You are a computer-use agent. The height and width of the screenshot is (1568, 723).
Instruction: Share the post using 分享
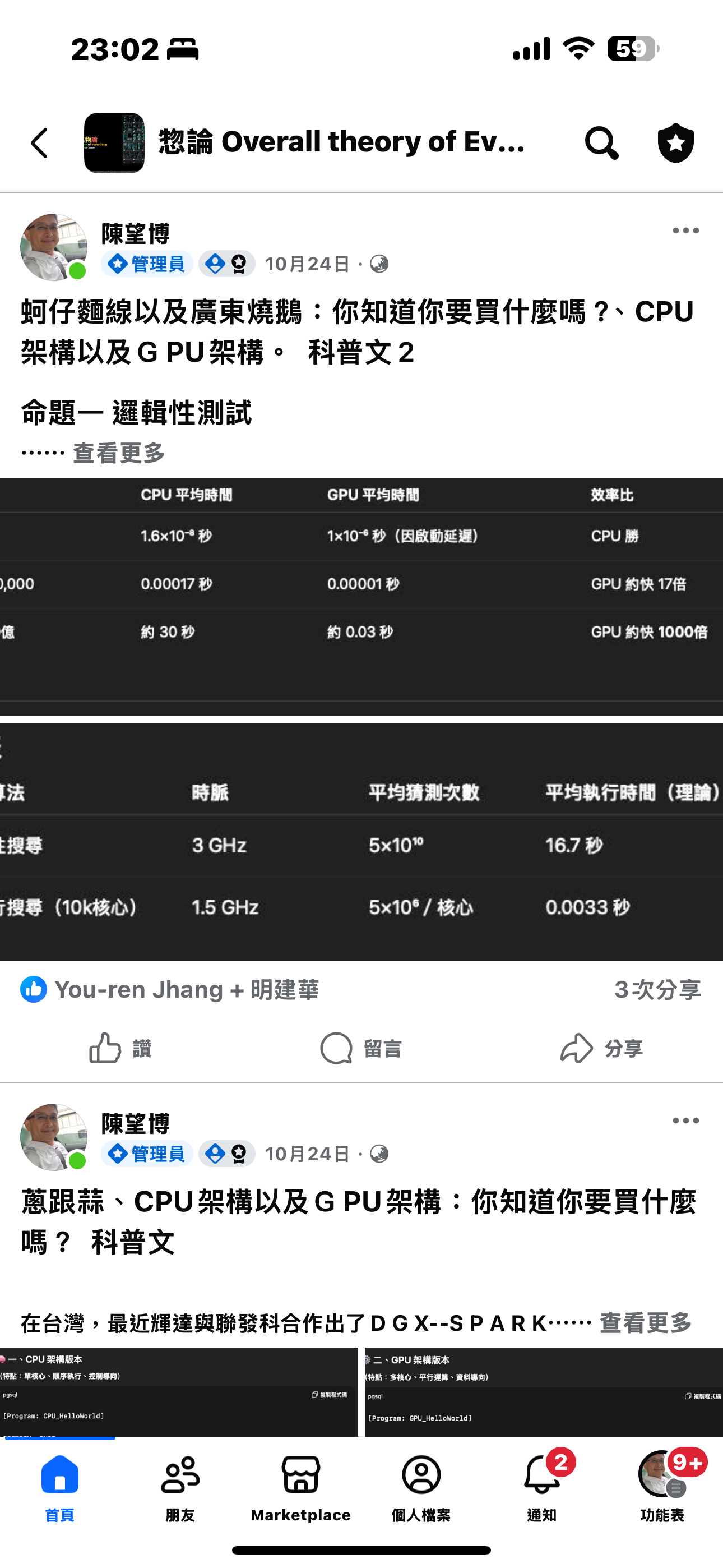click(601, 1048)
